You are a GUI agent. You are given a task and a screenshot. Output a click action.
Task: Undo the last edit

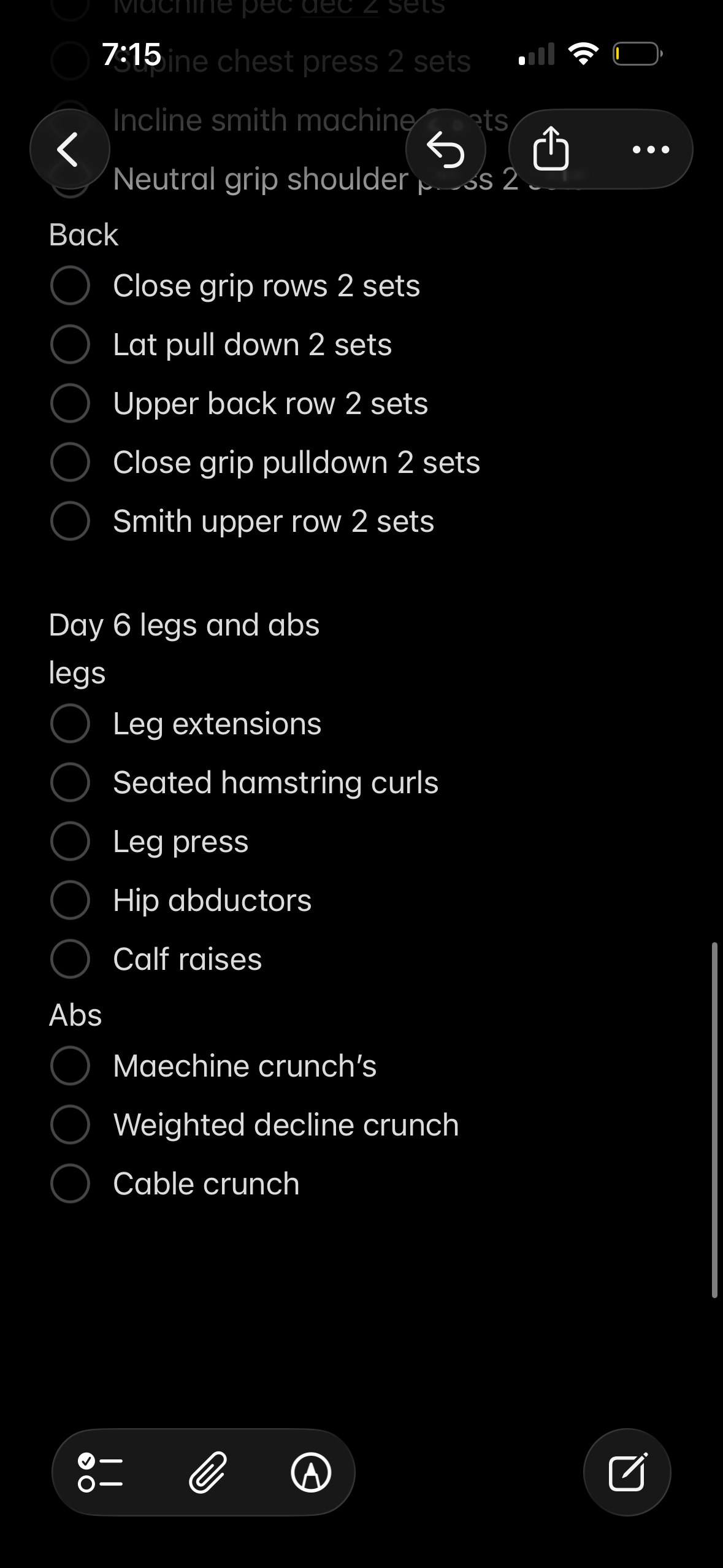click(x=445, y=149)
